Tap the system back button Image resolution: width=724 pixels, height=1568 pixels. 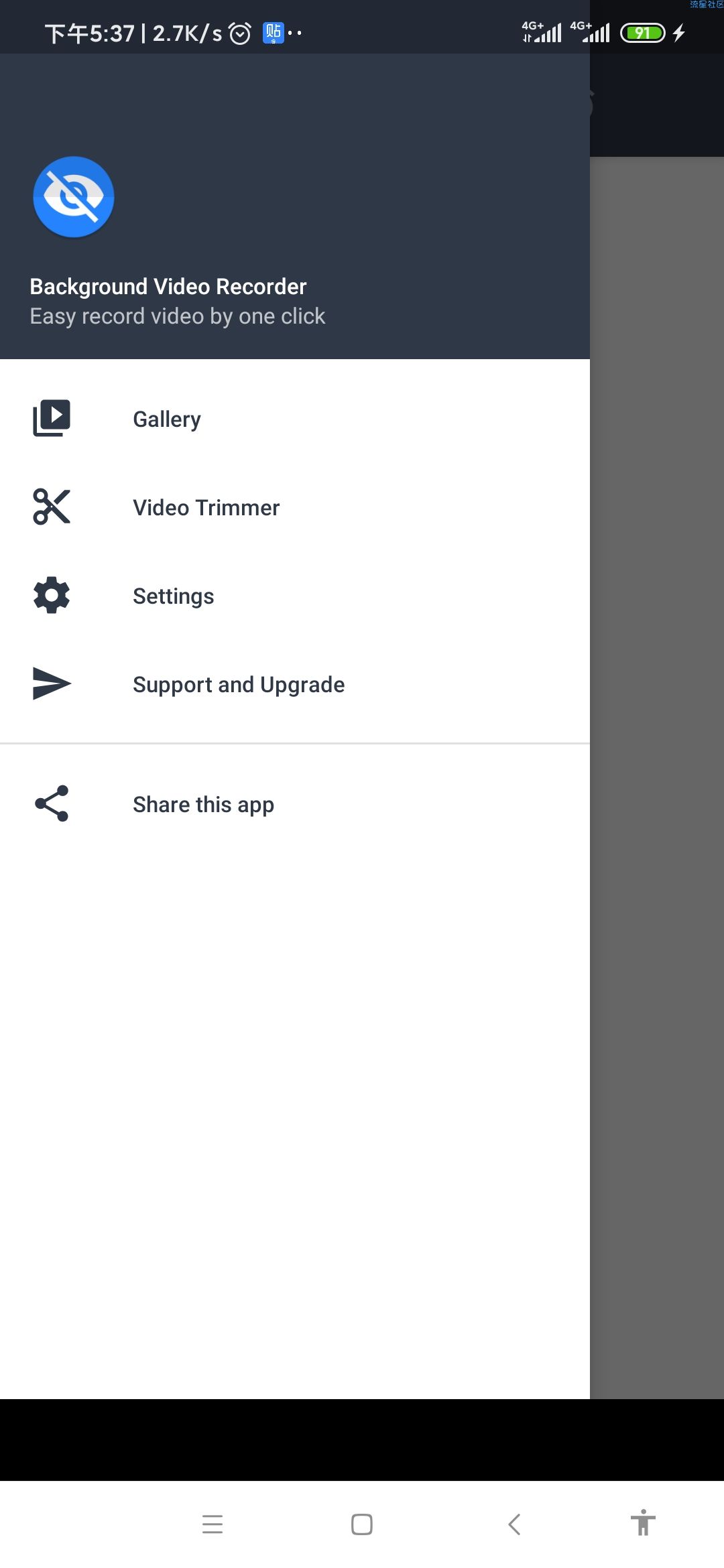click(514, 1524)
